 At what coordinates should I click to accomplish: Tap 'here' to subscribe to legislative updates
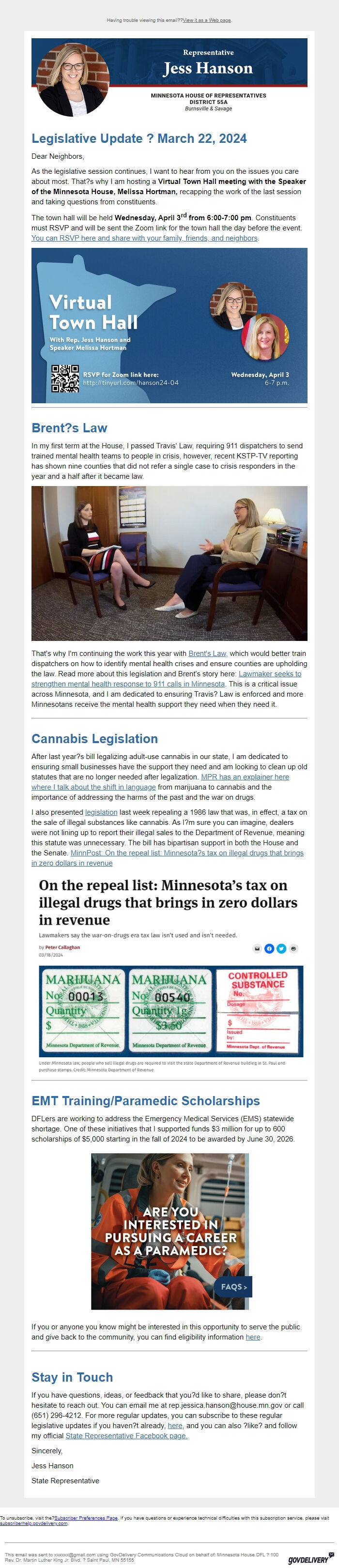pos(175,1426)
